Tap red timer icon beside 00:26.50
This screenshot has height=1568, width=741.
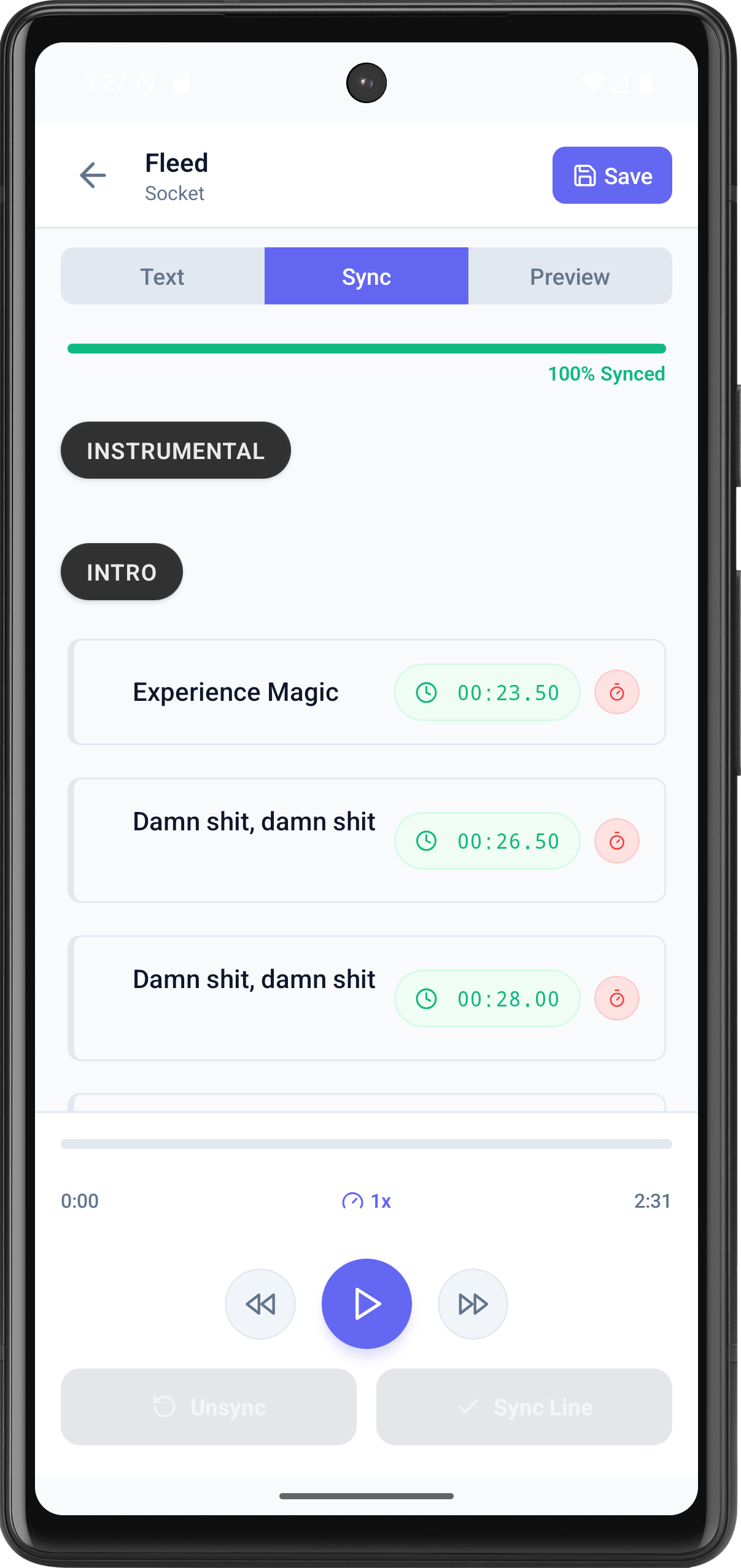point(616,841)
